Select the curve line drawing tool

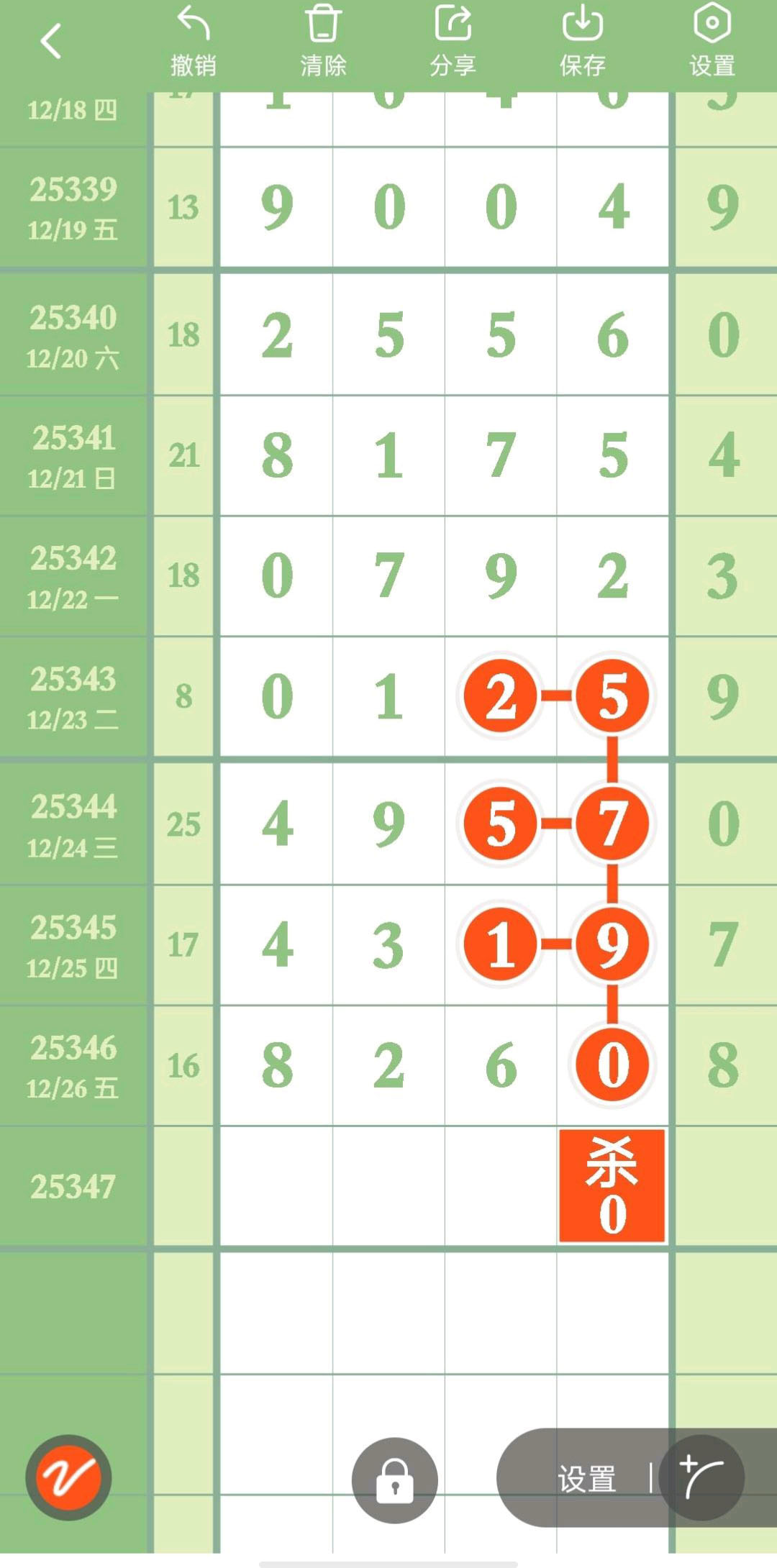click(x=701, y=1477)
